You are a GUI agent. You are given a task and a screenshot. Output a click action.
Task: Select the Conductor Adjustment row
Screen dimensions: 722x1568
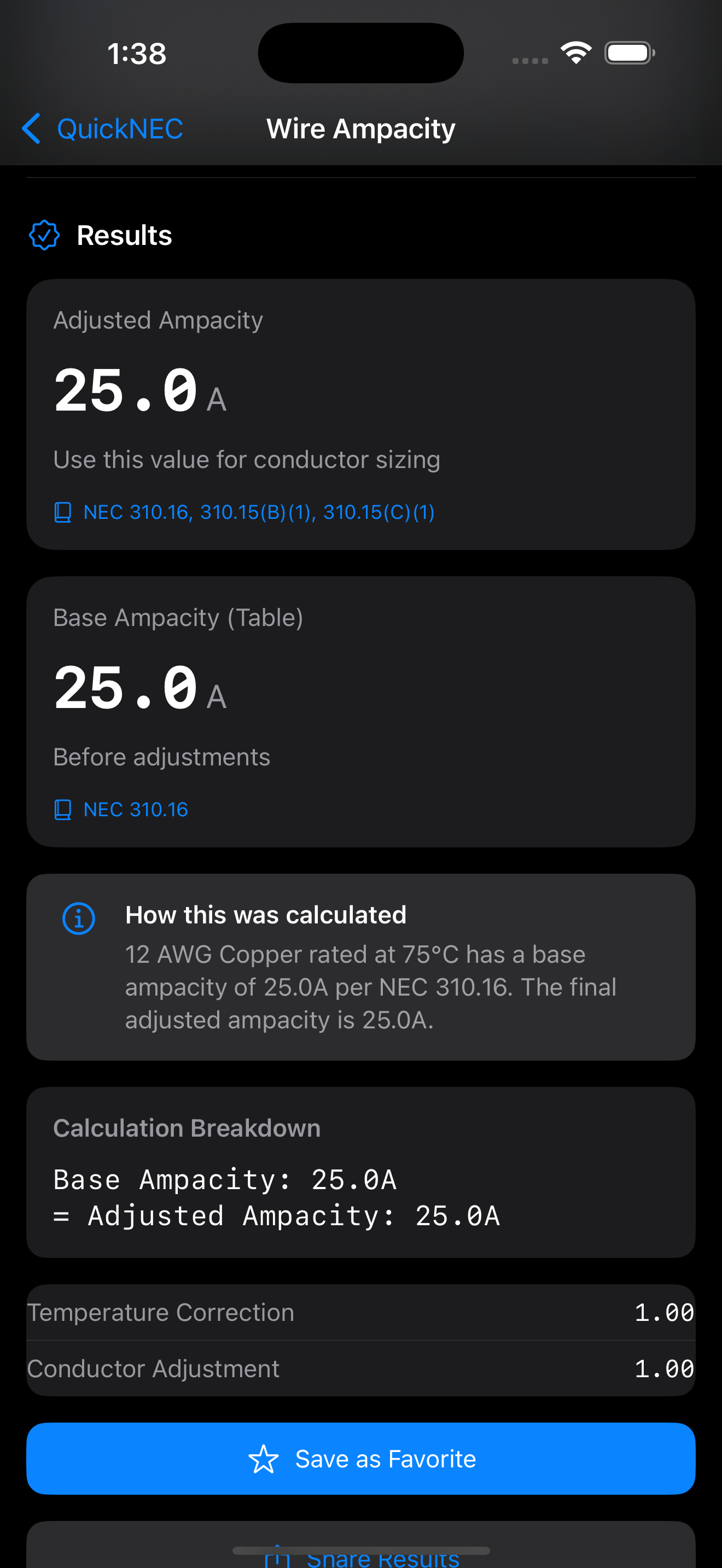click(360, 1368)
